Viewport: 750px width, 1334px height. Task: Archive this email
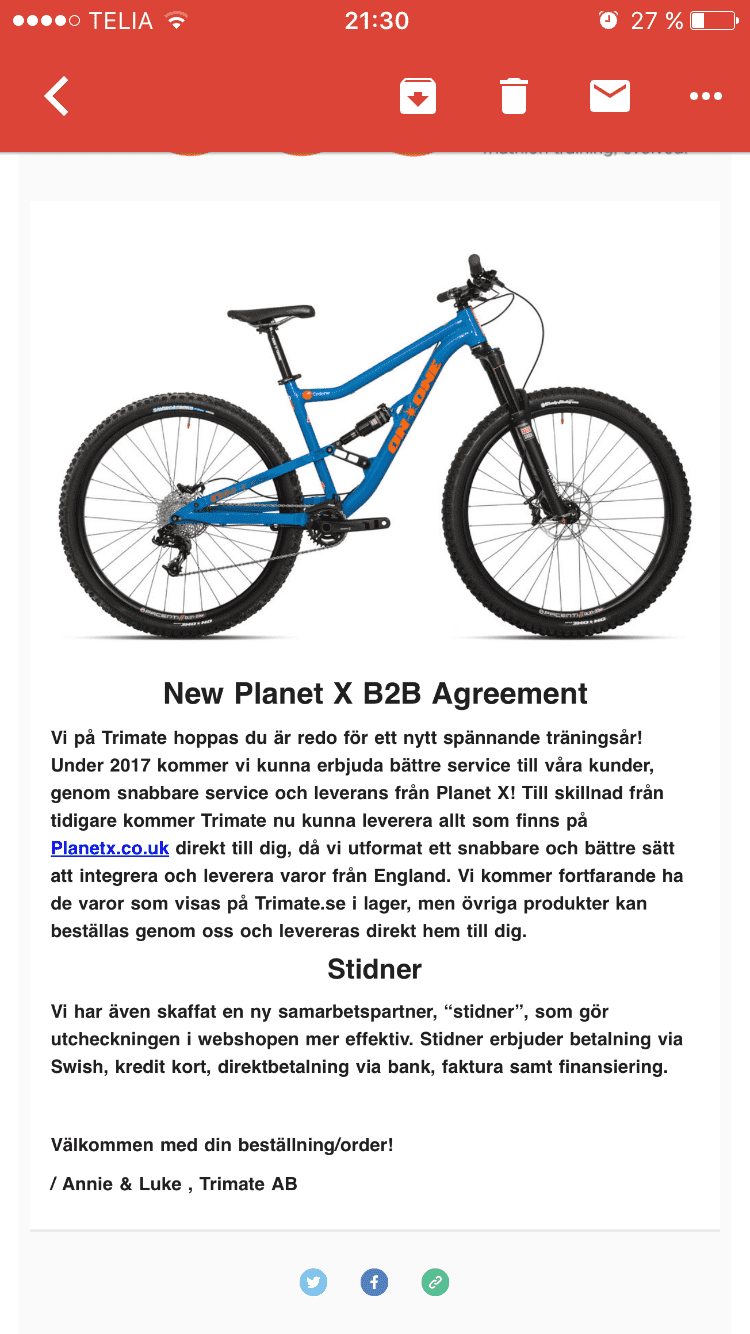(x=416, y=97)
